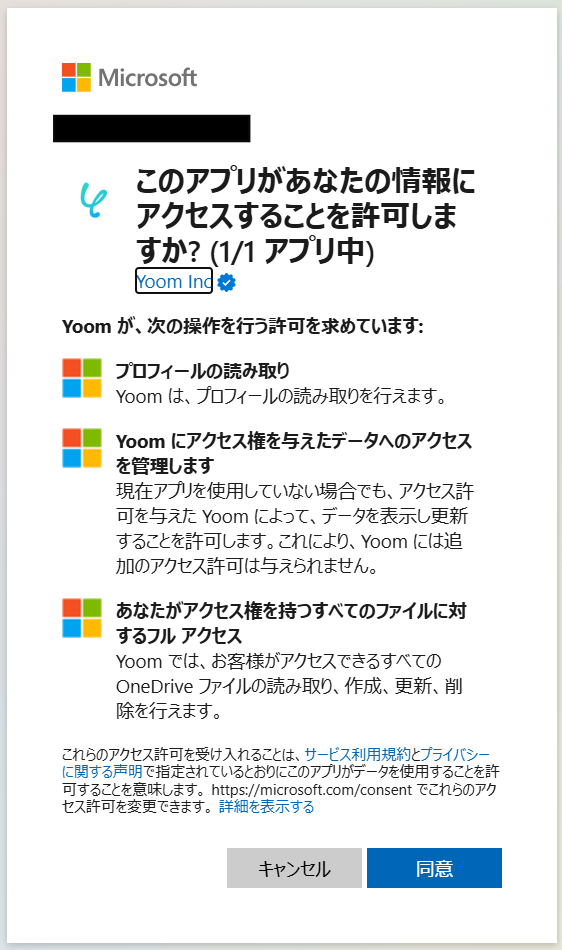
Task: Open the プライバシーに関する声明 link
Action: 454,755
